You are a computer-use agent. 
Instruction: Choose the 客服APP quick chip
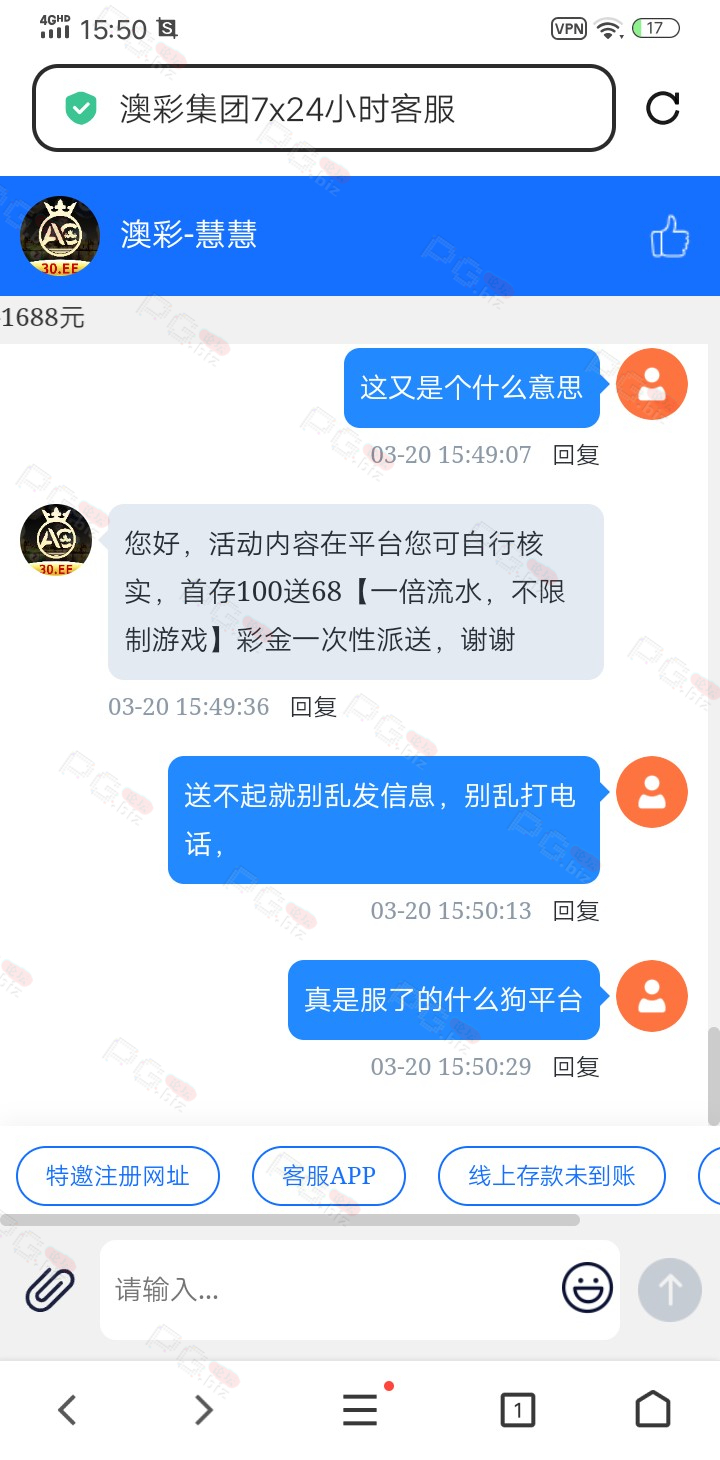(x=329, y=1176)
